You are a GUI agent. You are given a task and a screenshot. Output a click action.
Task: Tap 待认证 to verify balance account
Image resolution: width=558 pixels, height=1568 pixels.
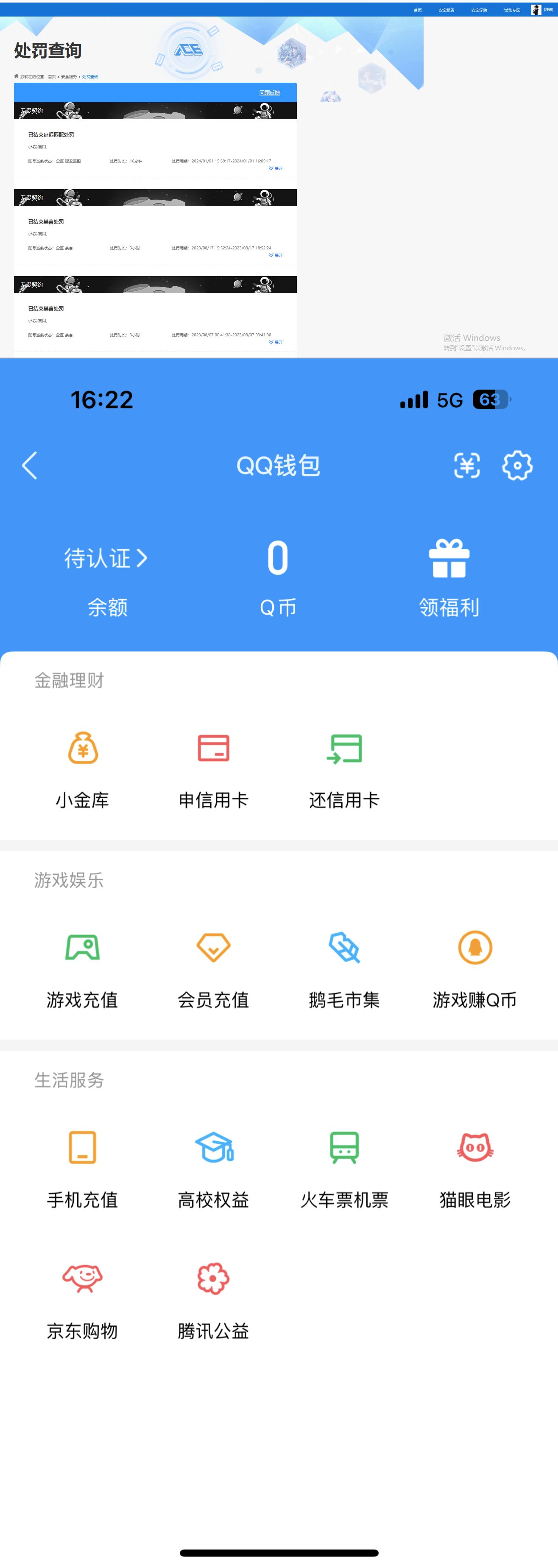click(106, 558)
